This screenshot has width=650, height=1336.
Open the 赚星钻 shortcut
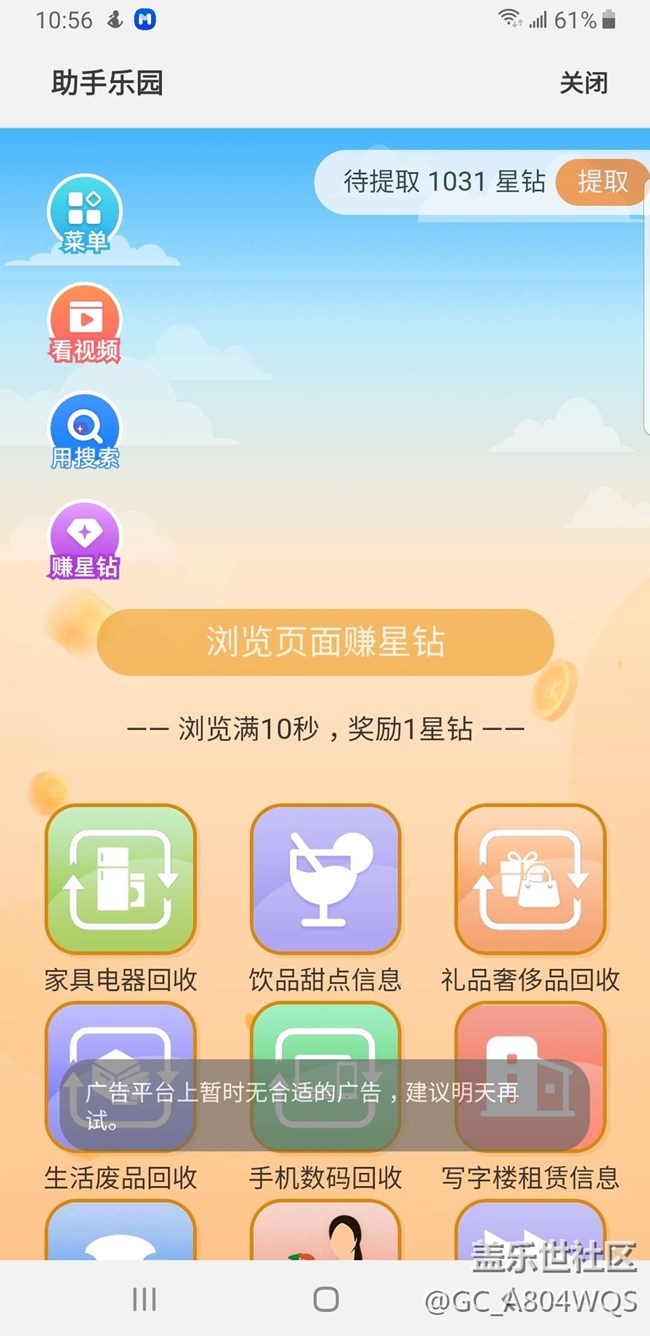pos(85,540)
